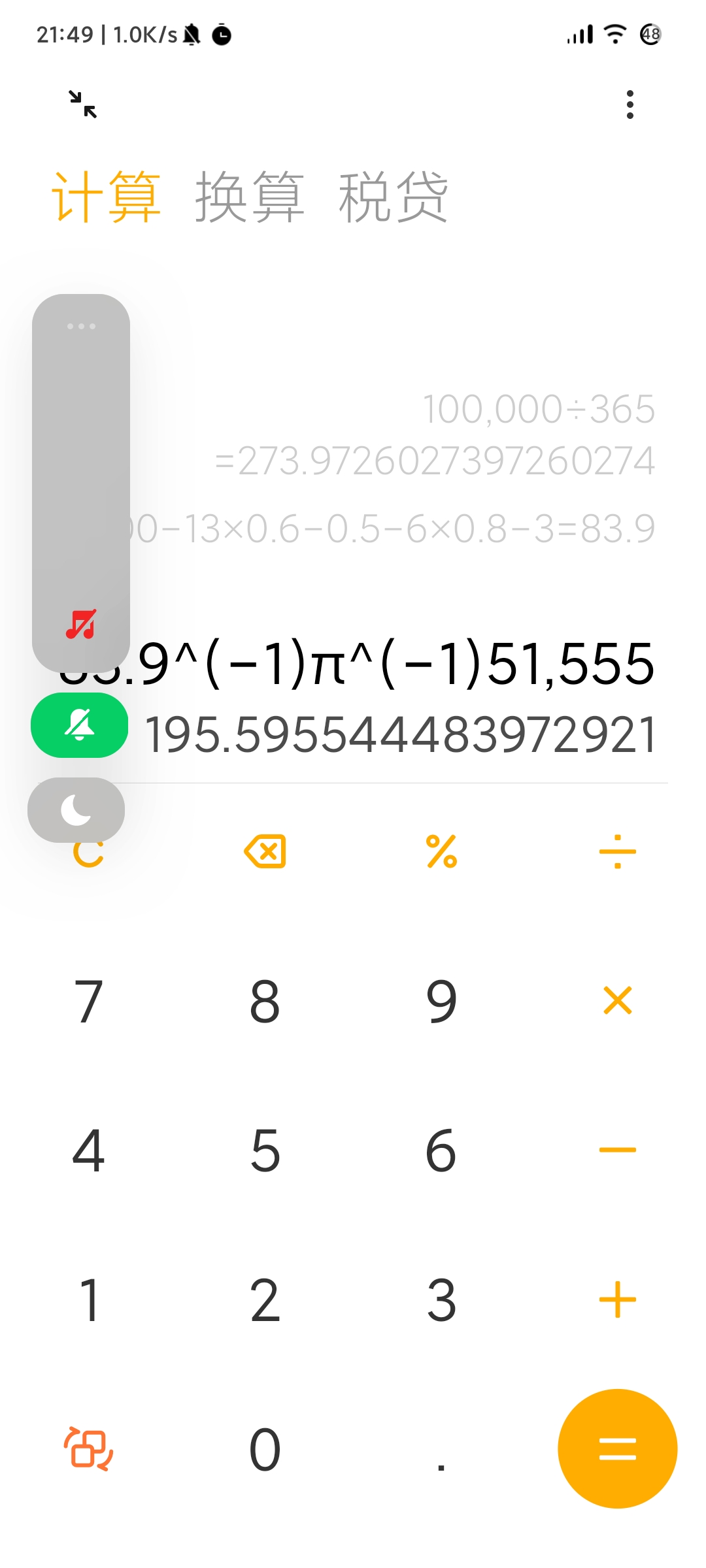The height and width of the screenshot is (1568, 706).
Task: Open more volume settings dots
Action: click(81, 326)
